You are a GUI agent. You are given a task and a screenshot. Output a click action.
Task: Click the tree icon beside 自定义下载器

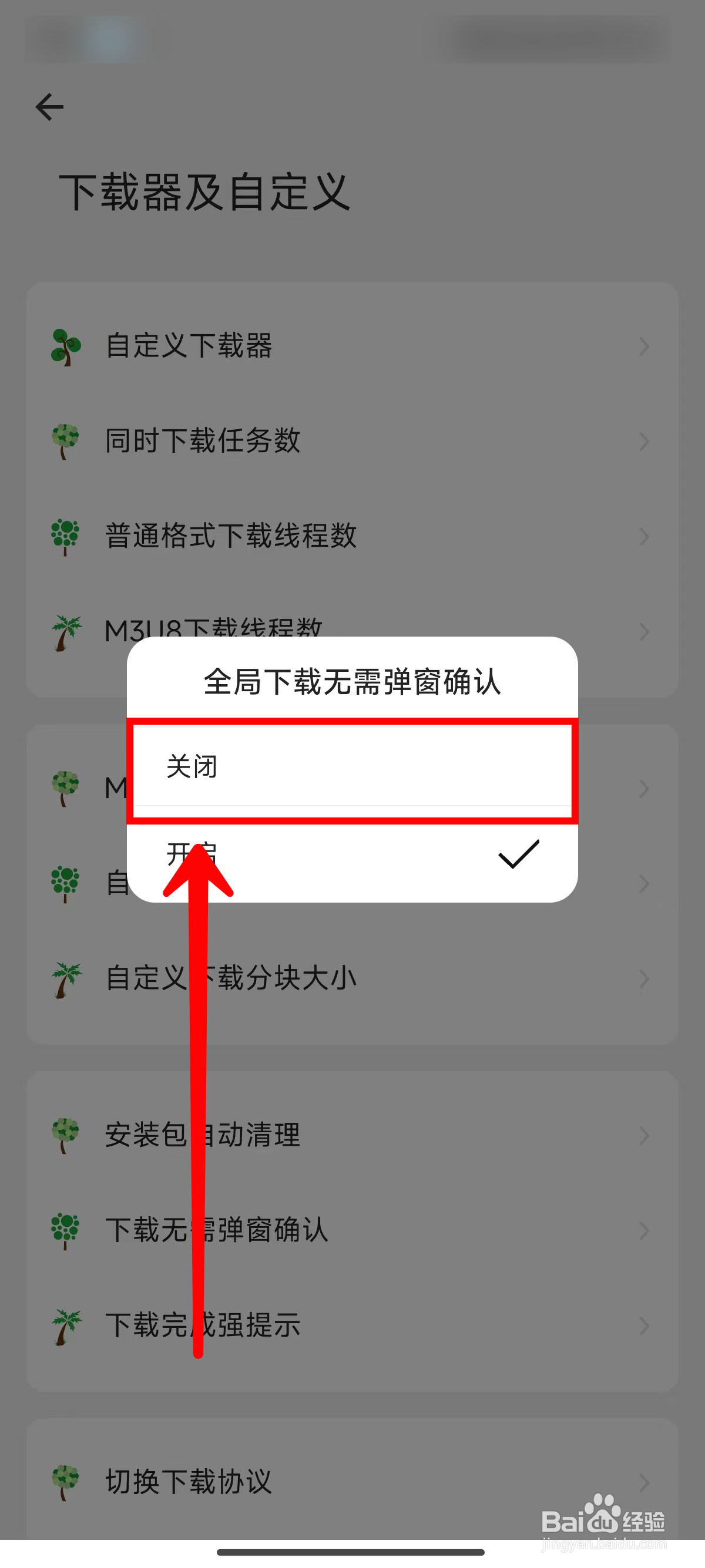pos(65,347)
